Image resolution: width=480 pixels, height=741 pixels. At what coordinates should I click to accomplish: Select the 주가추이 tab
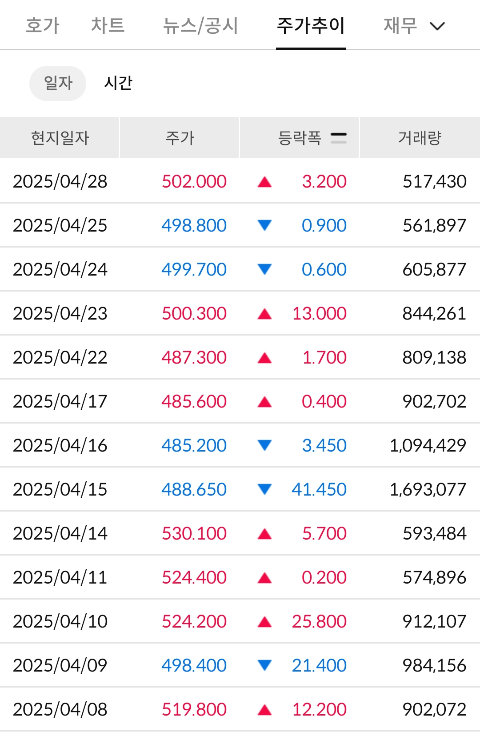pos(311,25)
